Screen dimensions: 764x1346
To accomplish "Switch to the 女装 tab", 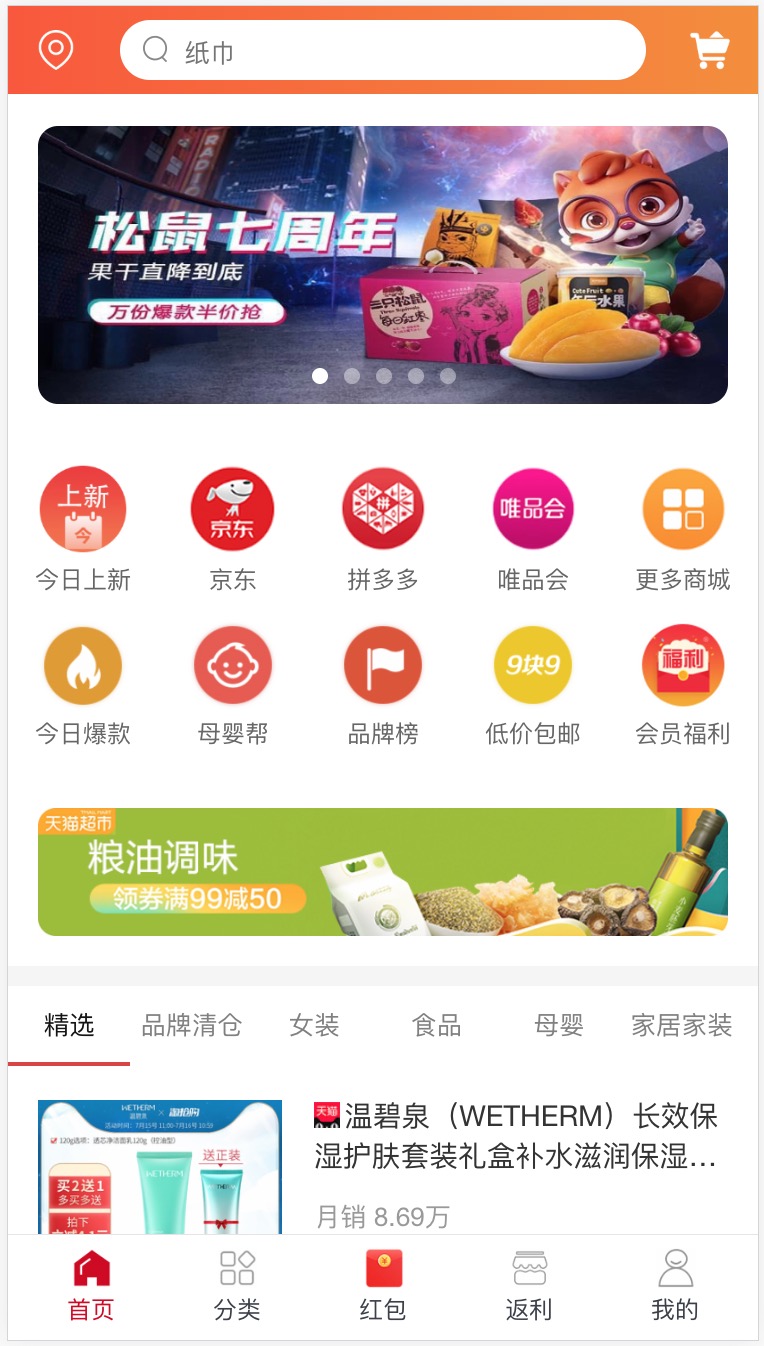I will [314, 1025].
